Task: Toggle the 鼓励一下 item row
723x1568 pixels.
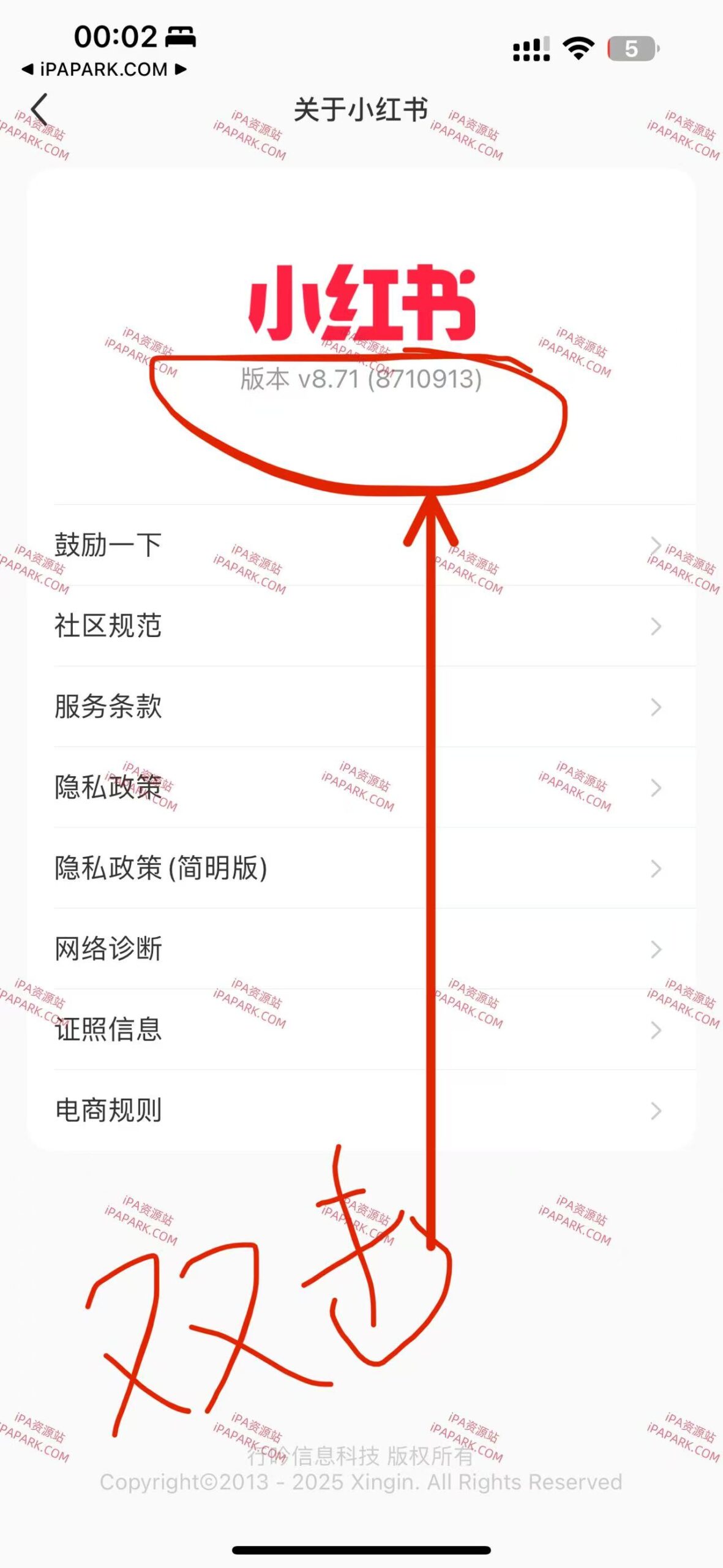Action: [245, 544]
